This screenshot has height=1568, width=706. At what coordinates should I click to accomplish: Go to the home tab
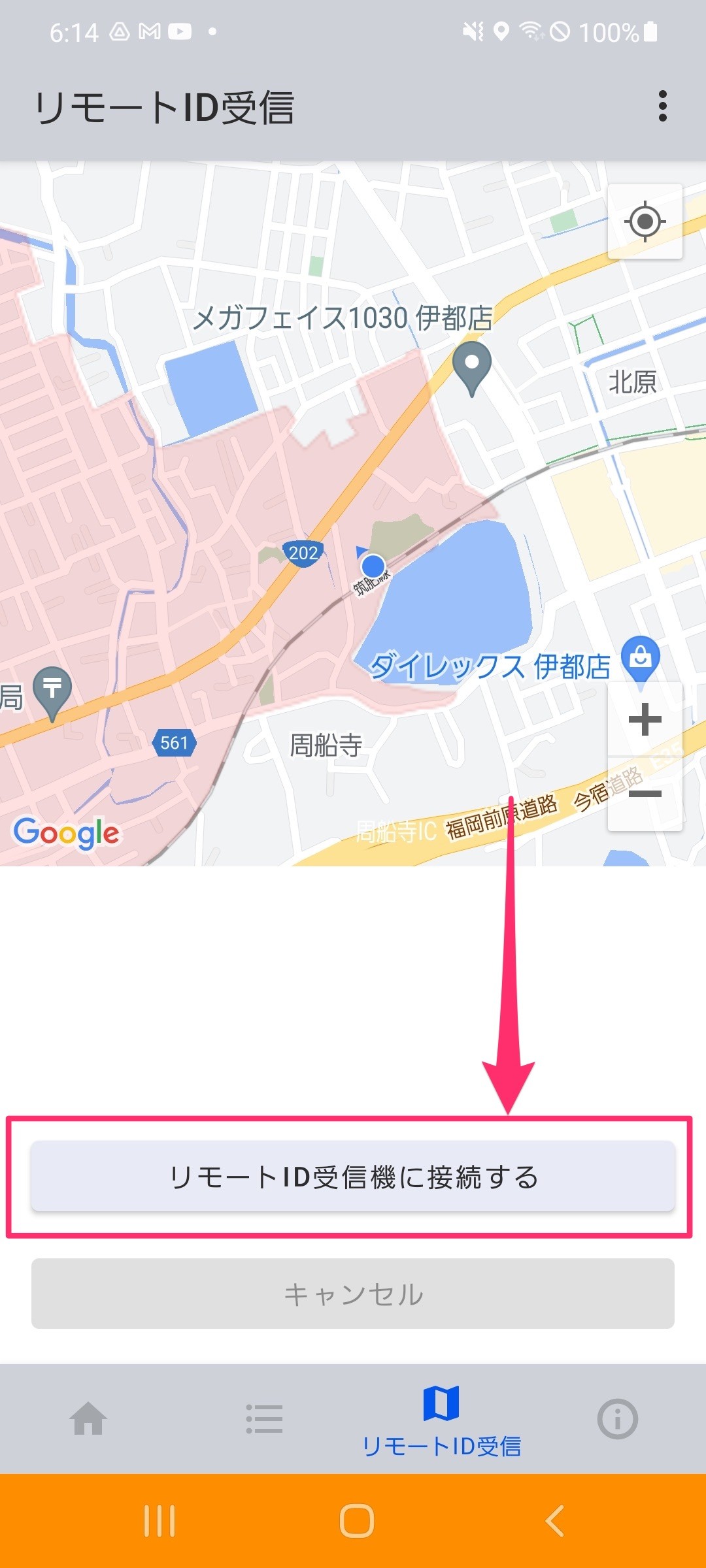pos(88,1418)
